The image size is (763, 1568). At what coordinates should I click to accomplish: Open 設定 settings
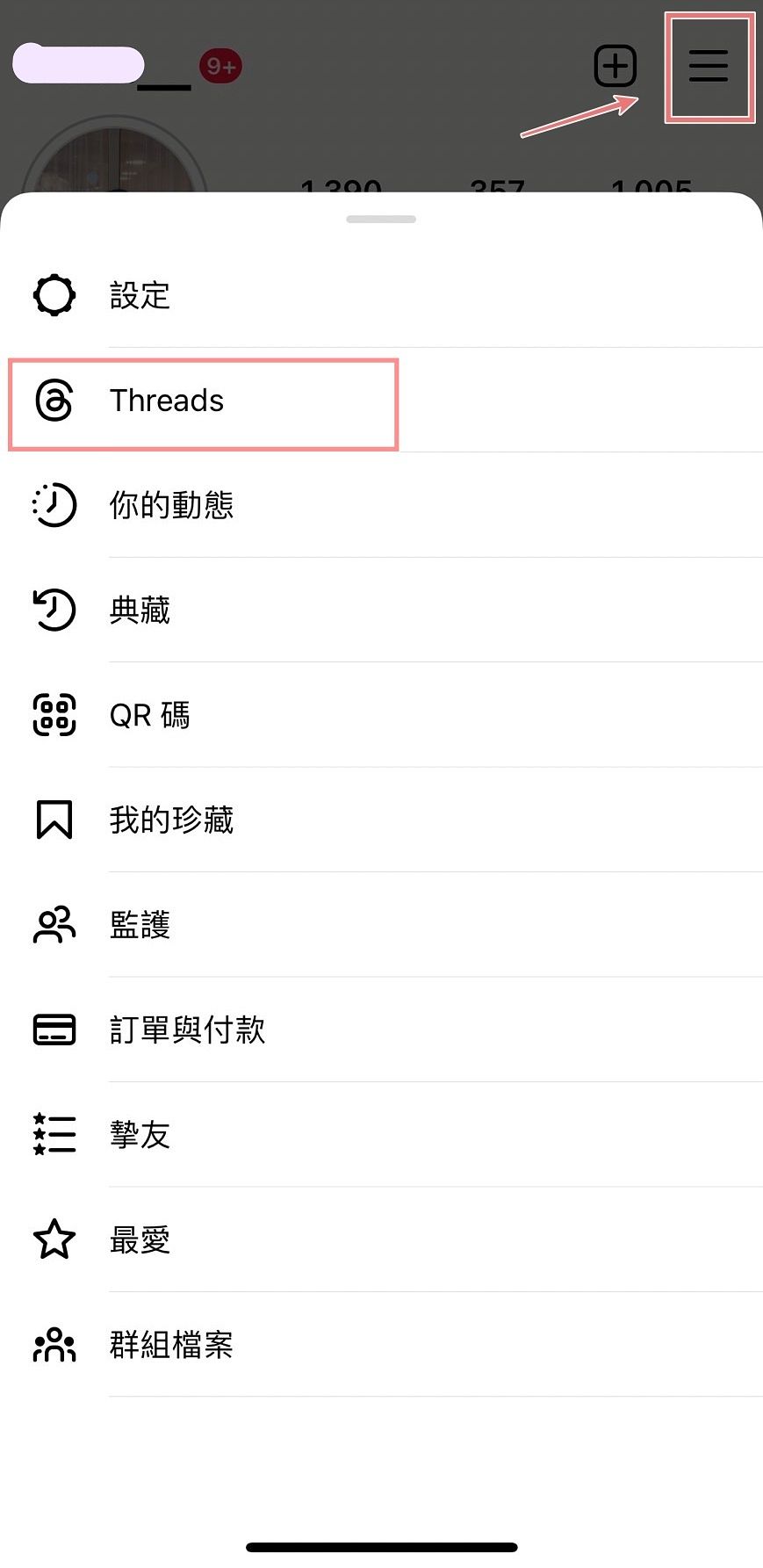click(140, 295)
